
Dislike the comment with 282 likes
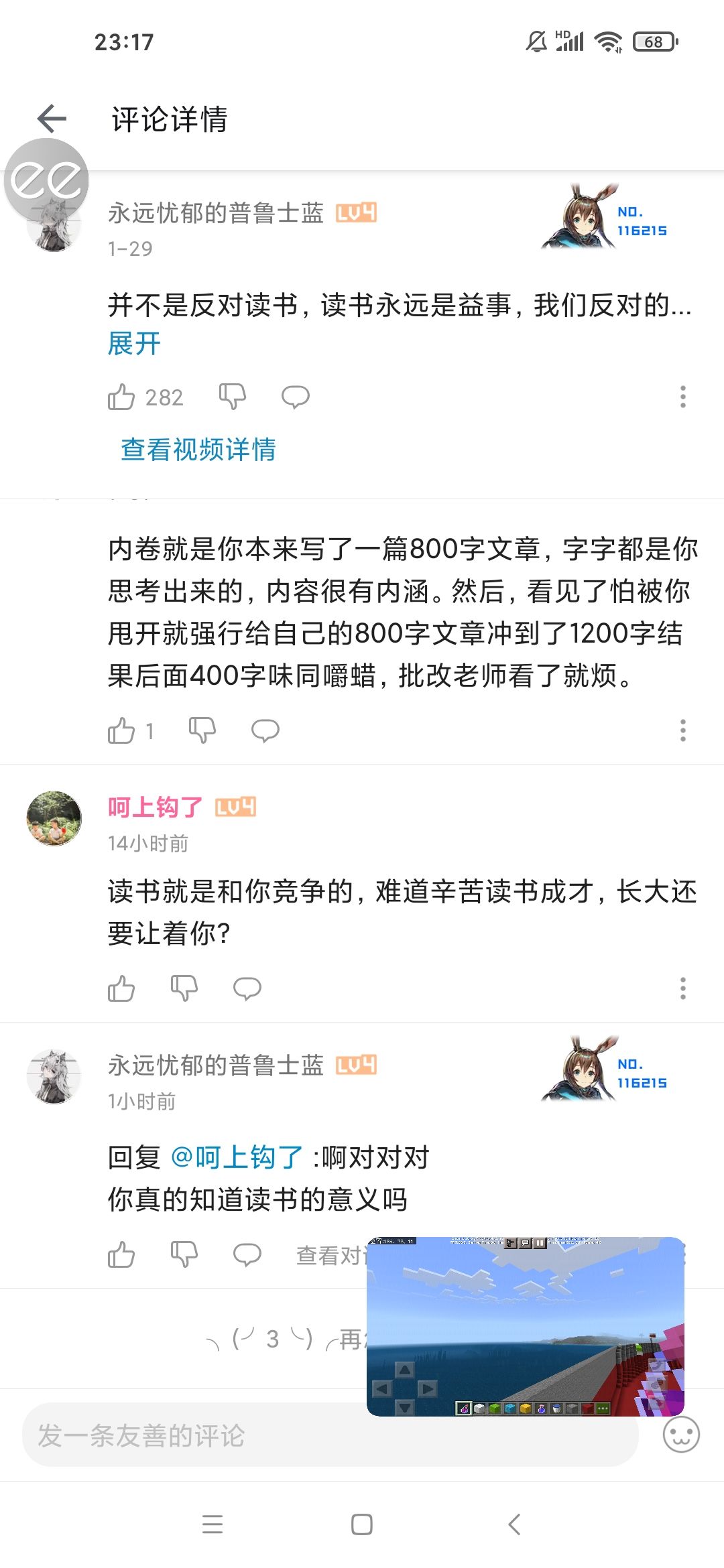(x=233, y=397)
